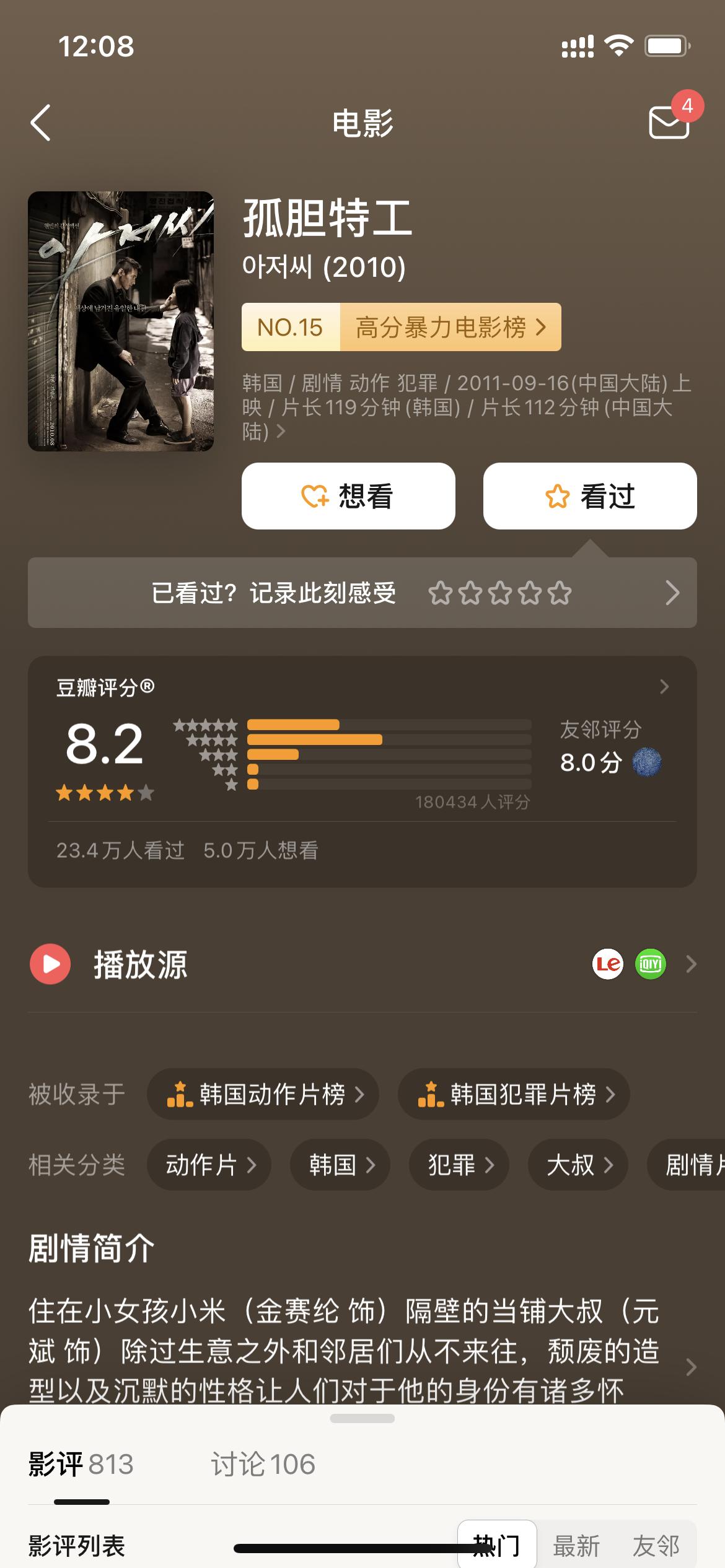Tap the back arrow to leave movie page
The image size is (725, 1568).
(41, 123)
